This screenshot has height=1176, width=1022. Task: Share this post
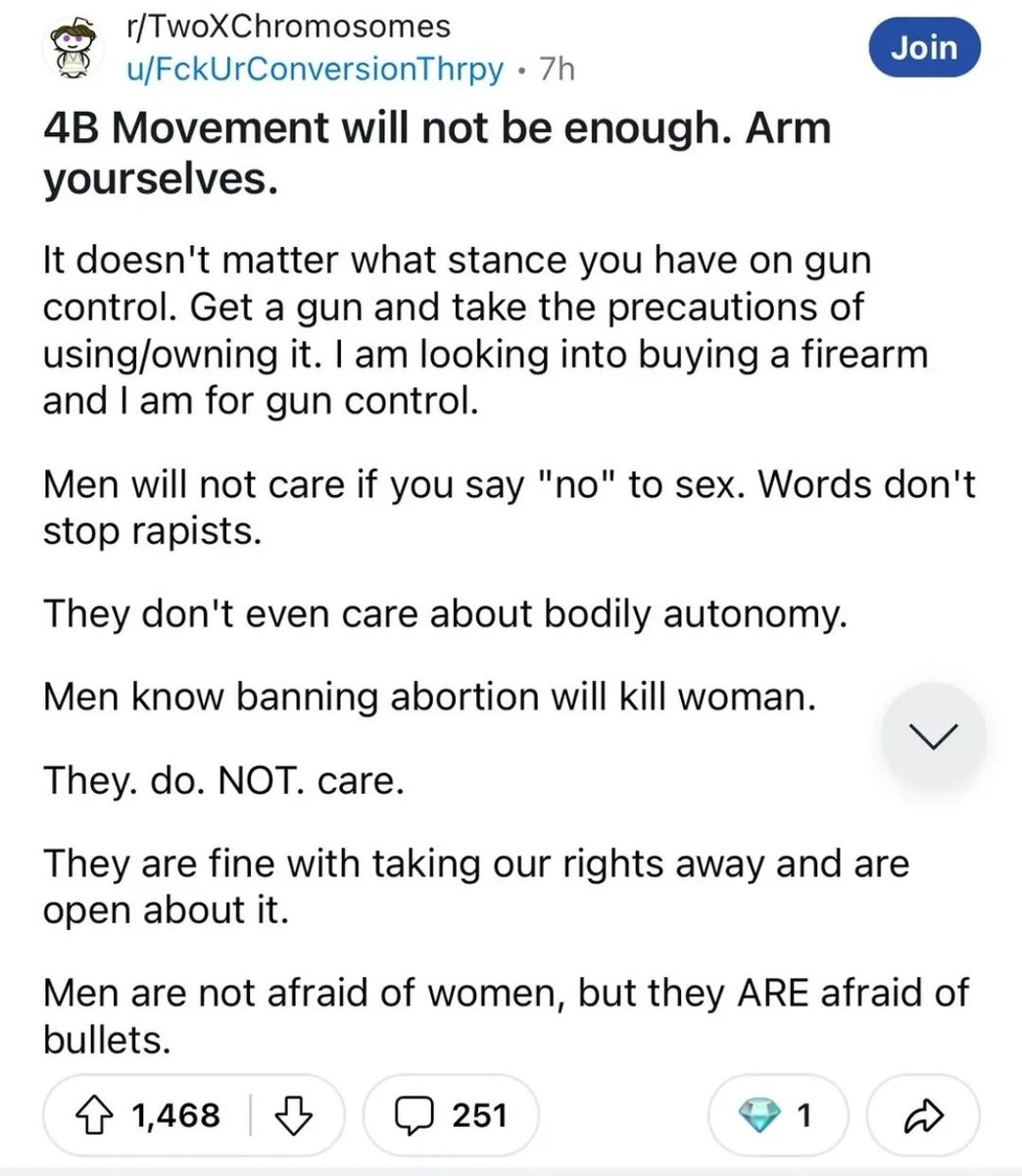point(925,1114)
